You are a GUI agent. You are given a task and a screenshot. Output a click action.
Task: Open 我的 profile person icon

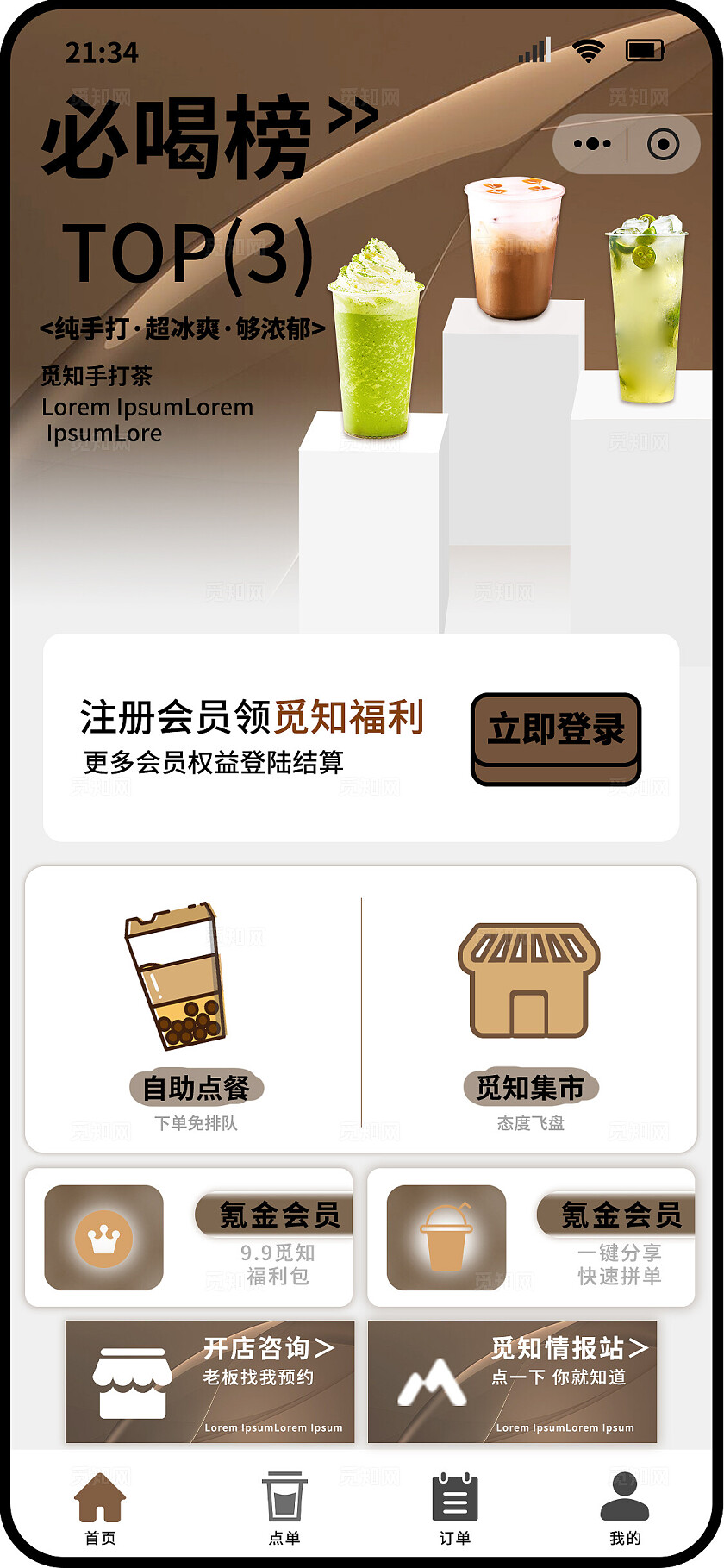coord(626,1497)
